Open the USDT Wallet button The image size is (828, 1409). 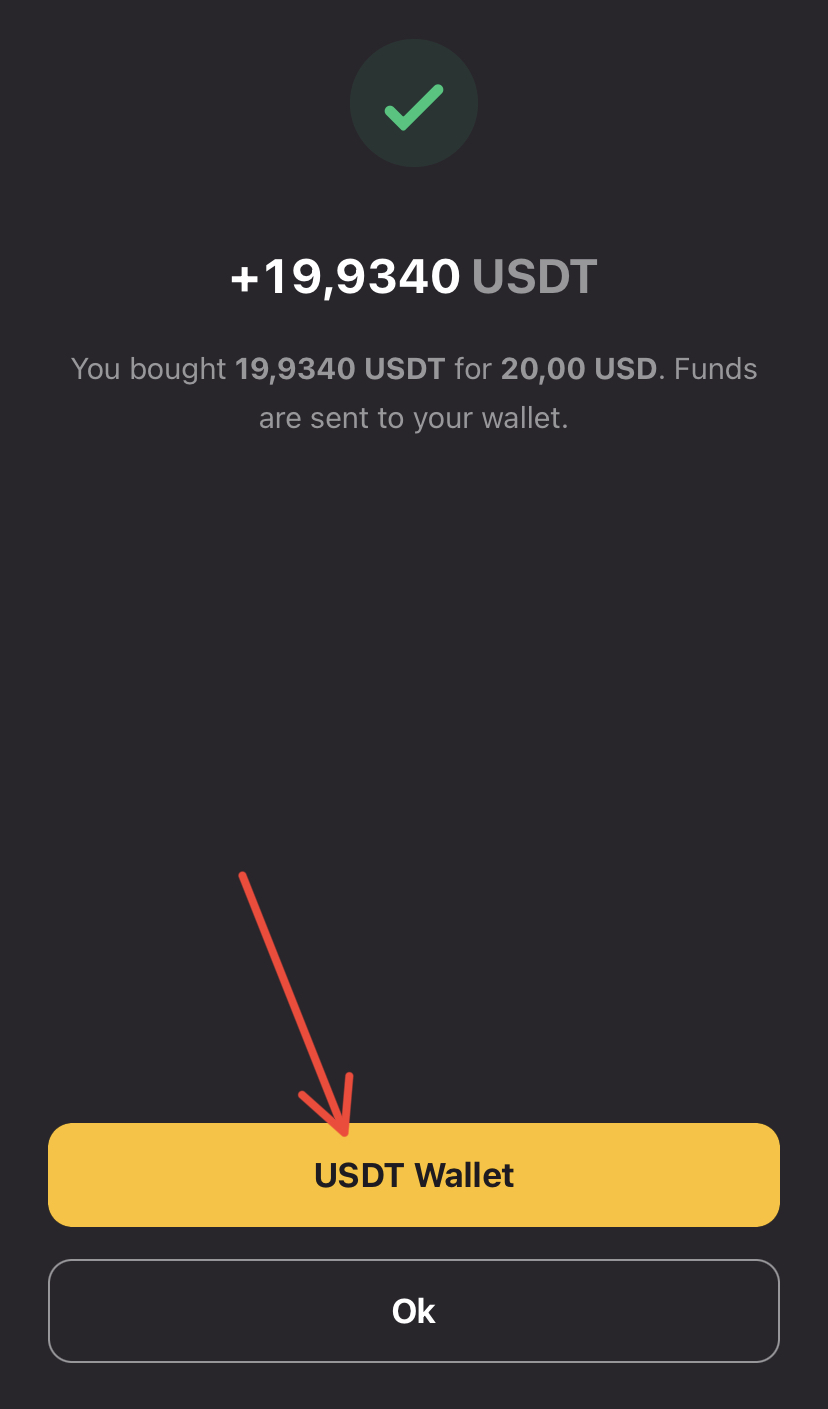[x=413, y=1175]
